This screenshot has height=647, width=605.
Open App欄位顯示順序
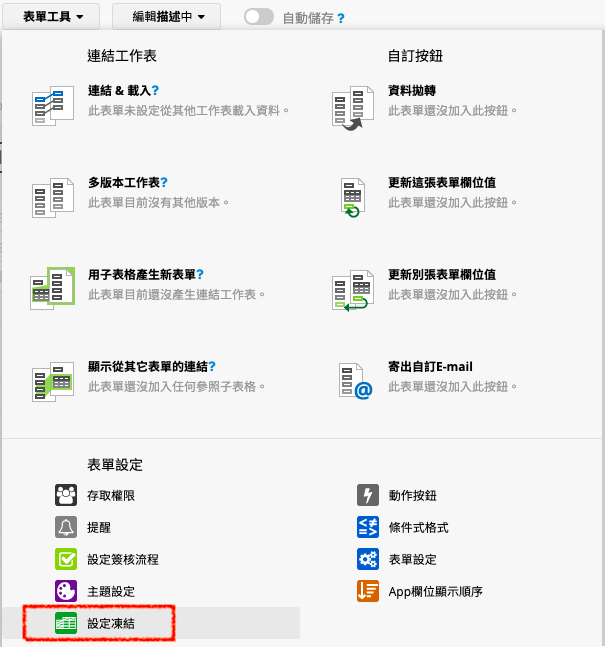point(435,591)
